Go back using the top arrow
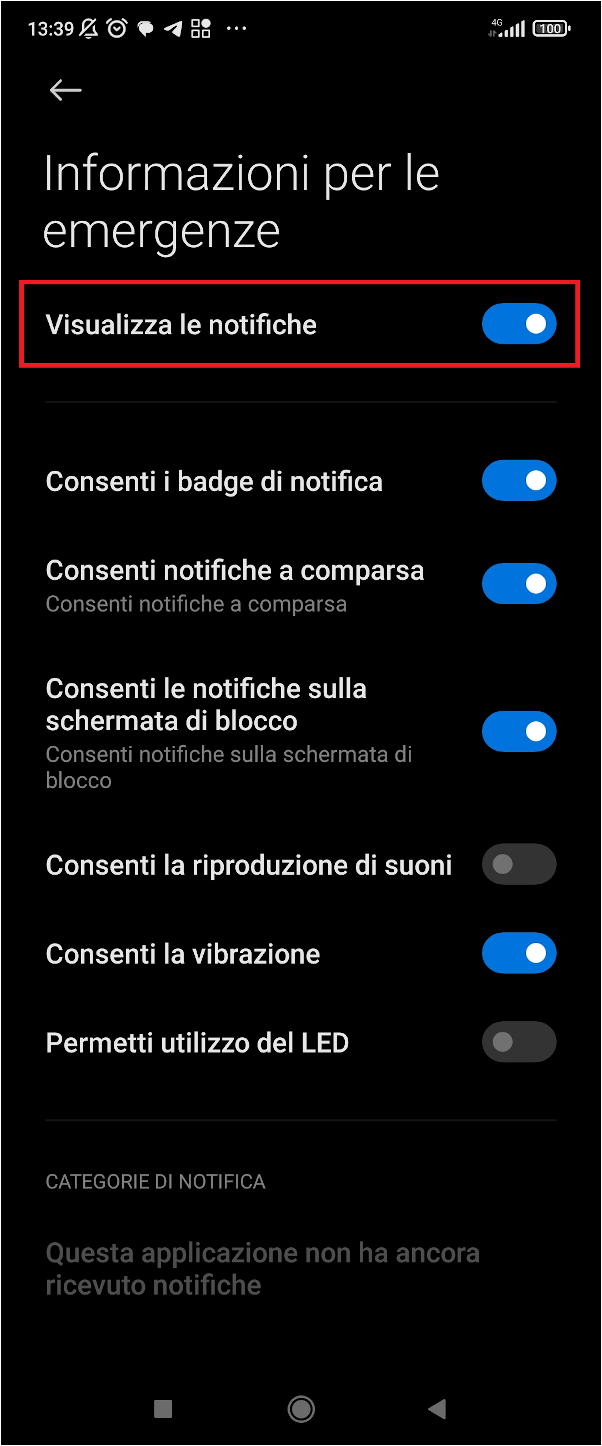The width and height of the screenshot is (602, 1446). click(x=65, y=90)
